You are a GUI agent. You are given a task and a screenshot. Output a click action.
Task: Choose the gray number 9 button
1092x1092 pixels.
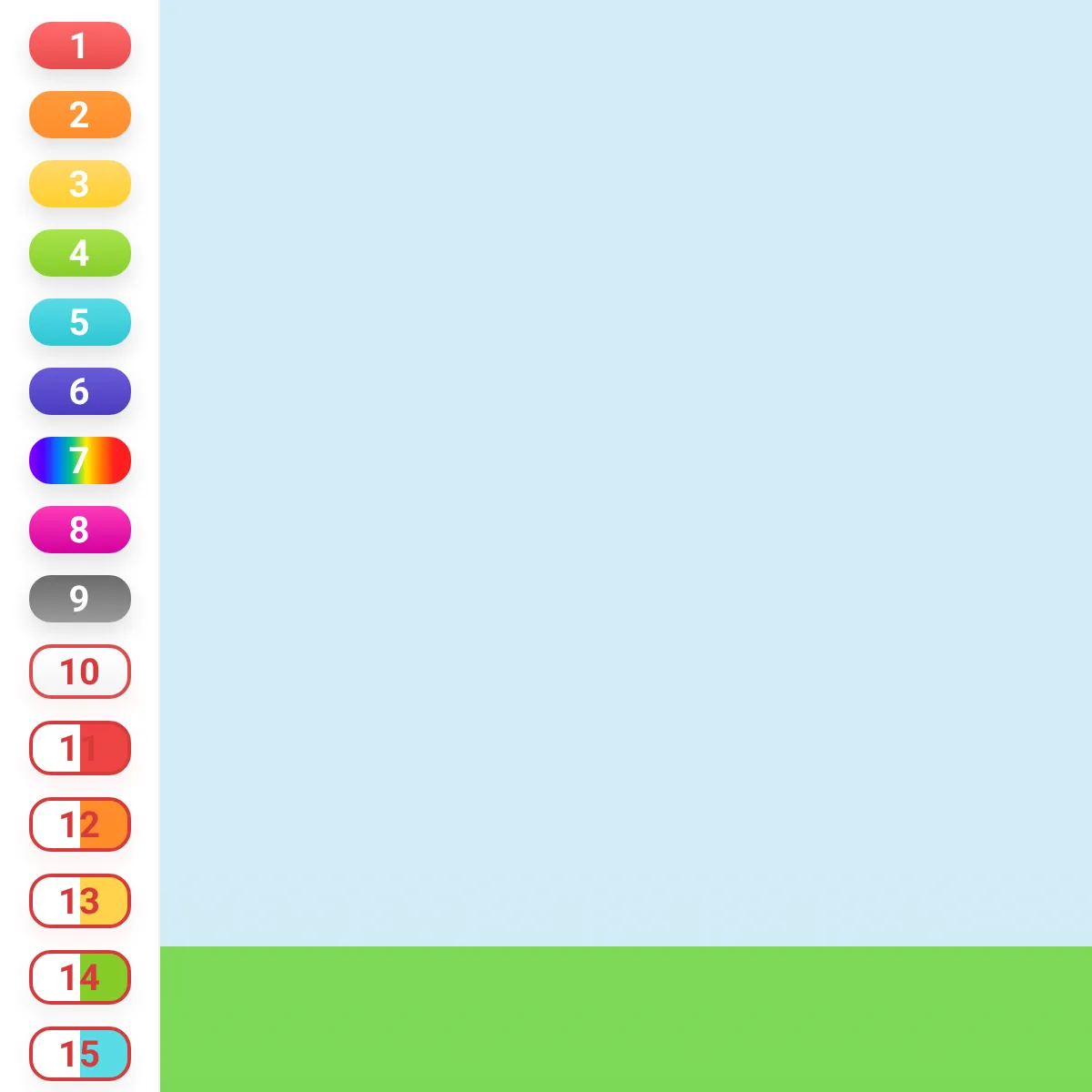tap(80, 599)
